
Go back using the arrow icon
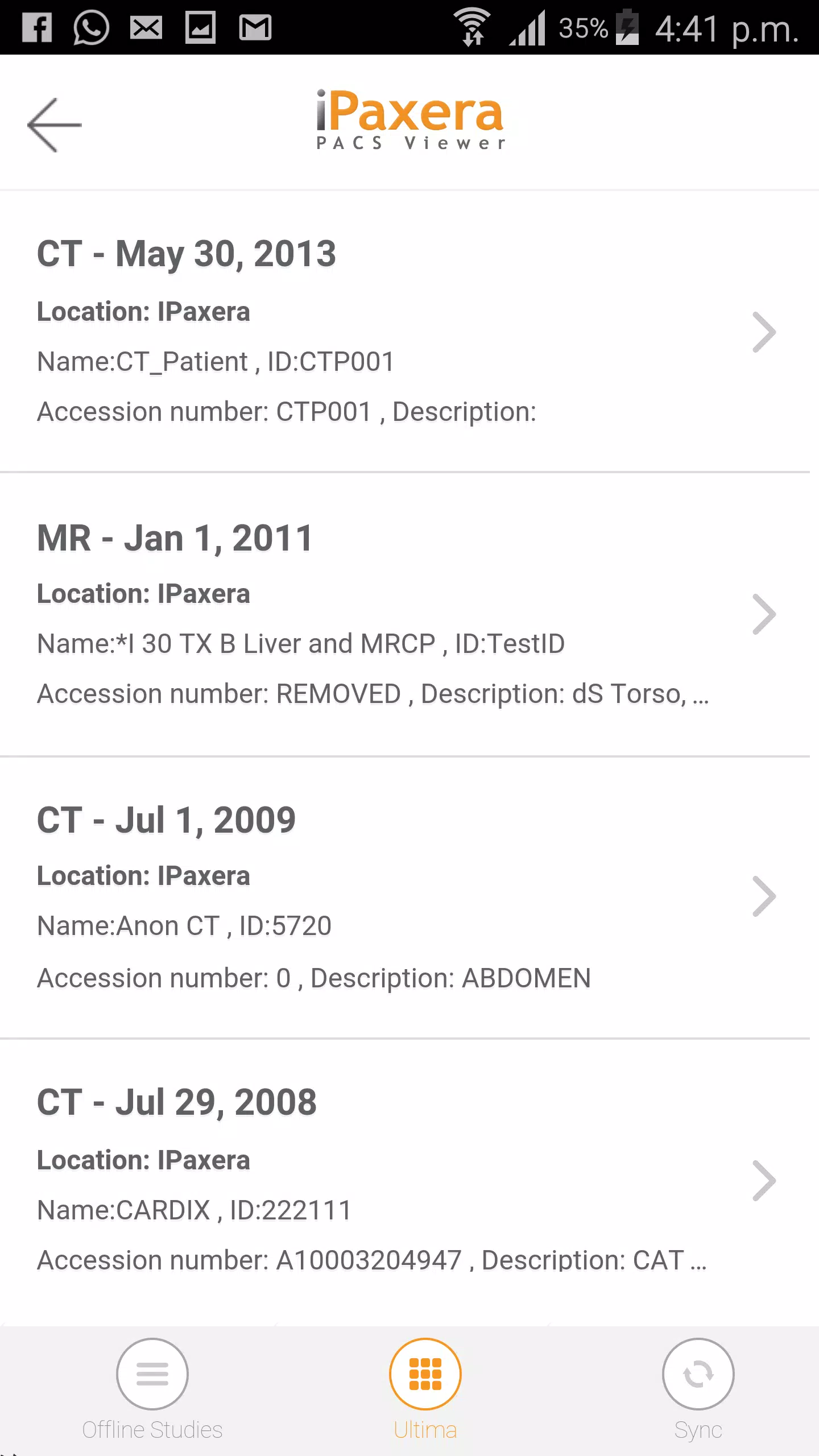point(55,125)
